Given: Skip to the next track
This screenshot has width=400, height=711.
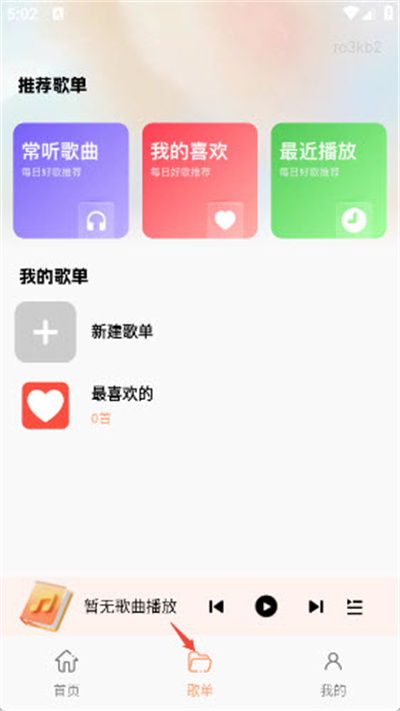Looking at the screenshot, I should pyautogui.click(x=316, y=606).
